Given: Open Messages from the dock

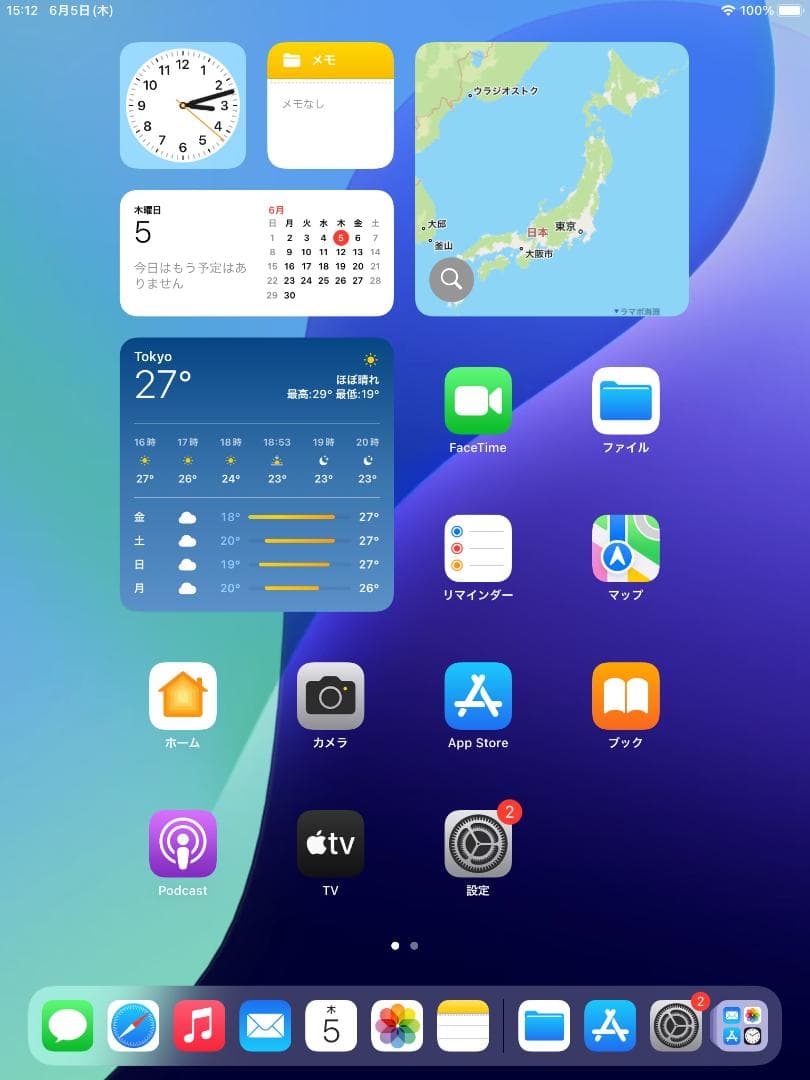Looking at the screenshot, I should [68, 1026].
